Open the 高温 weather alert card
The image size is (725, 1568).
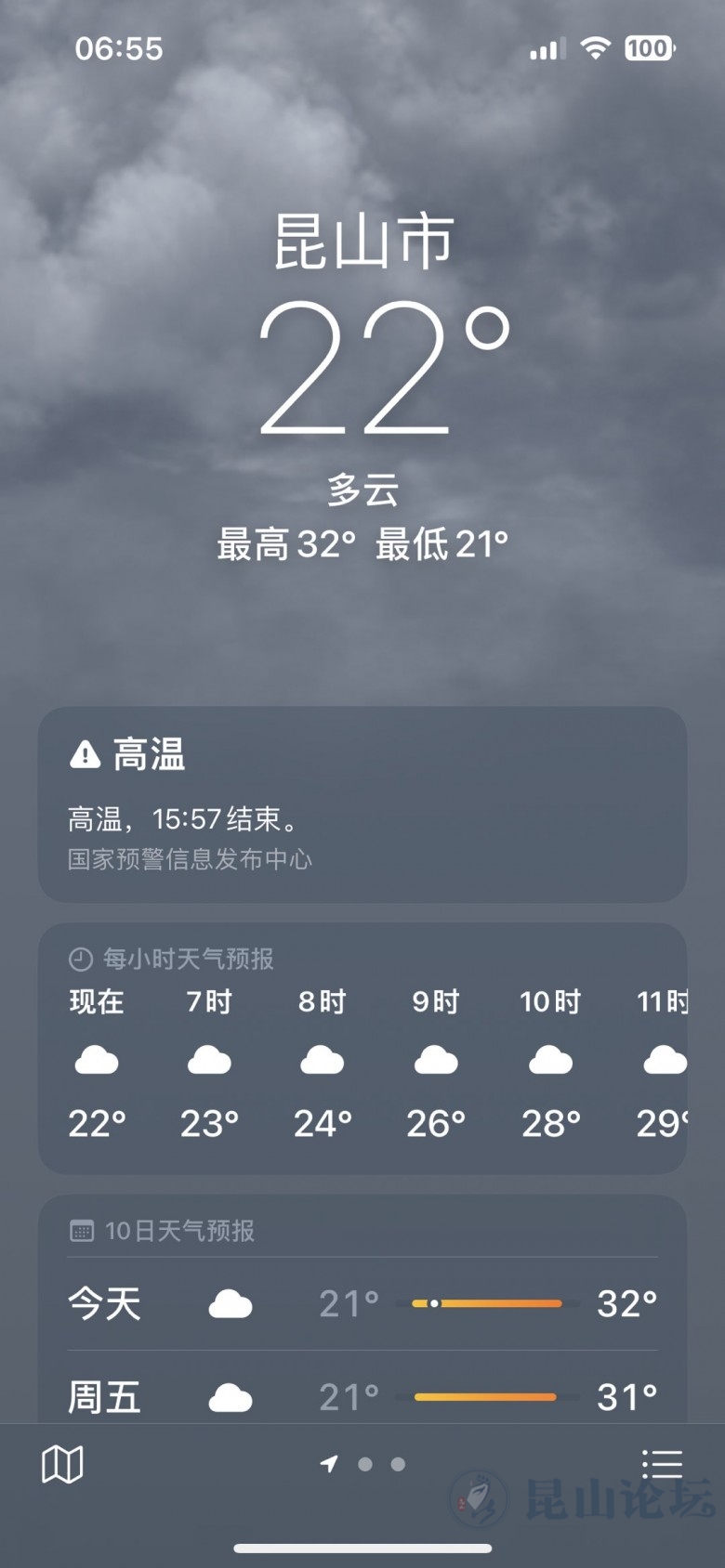[x=362, y=804]
